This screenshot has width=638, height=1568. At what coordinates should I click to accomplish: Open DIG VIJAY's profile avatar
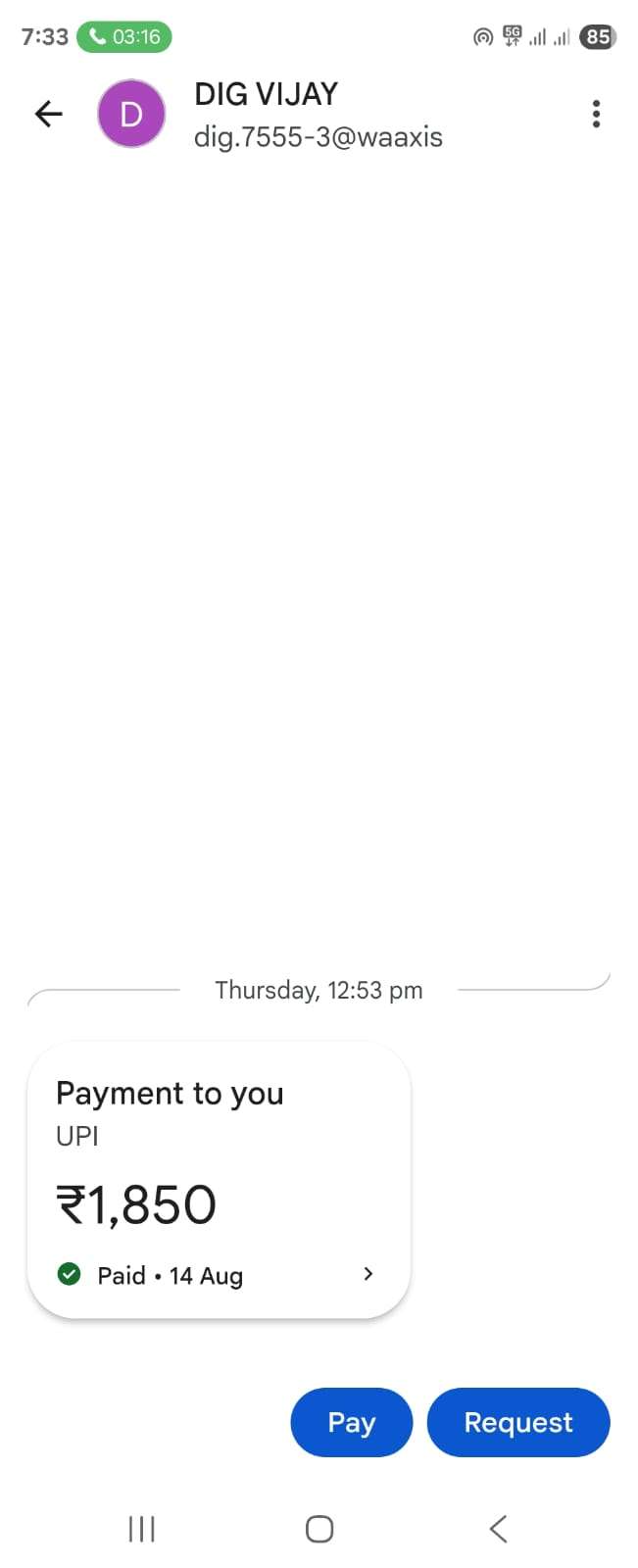point(131,115)
